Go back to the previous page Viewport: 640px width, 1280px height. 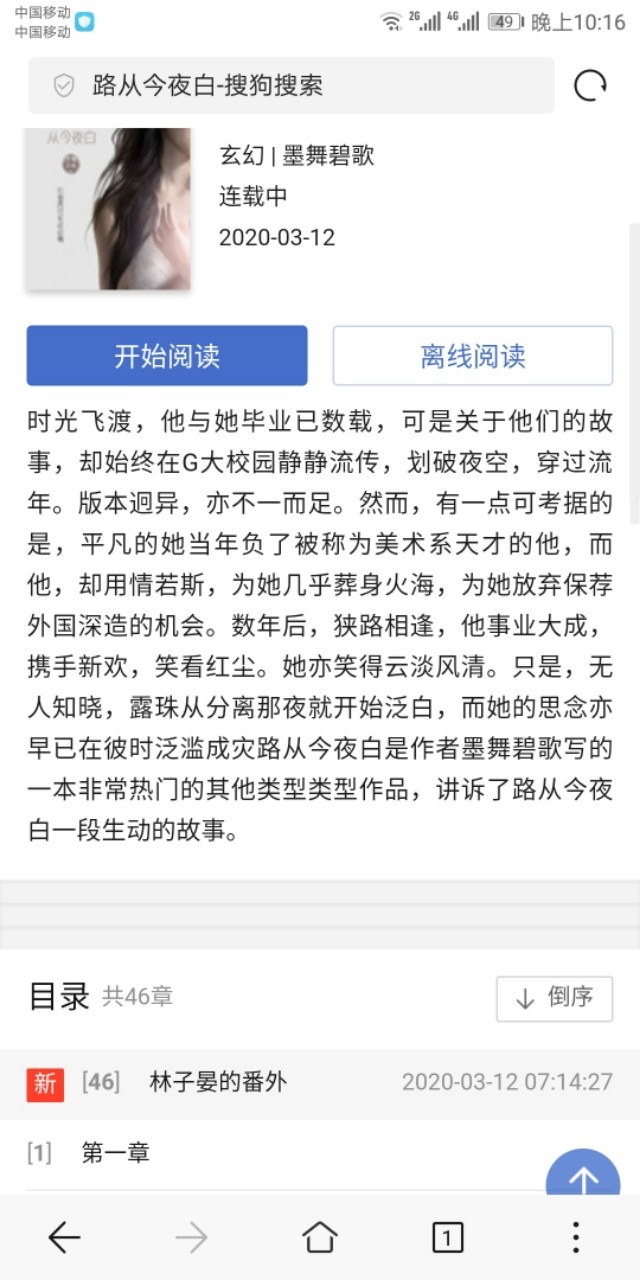click(x=64, y=1238)
